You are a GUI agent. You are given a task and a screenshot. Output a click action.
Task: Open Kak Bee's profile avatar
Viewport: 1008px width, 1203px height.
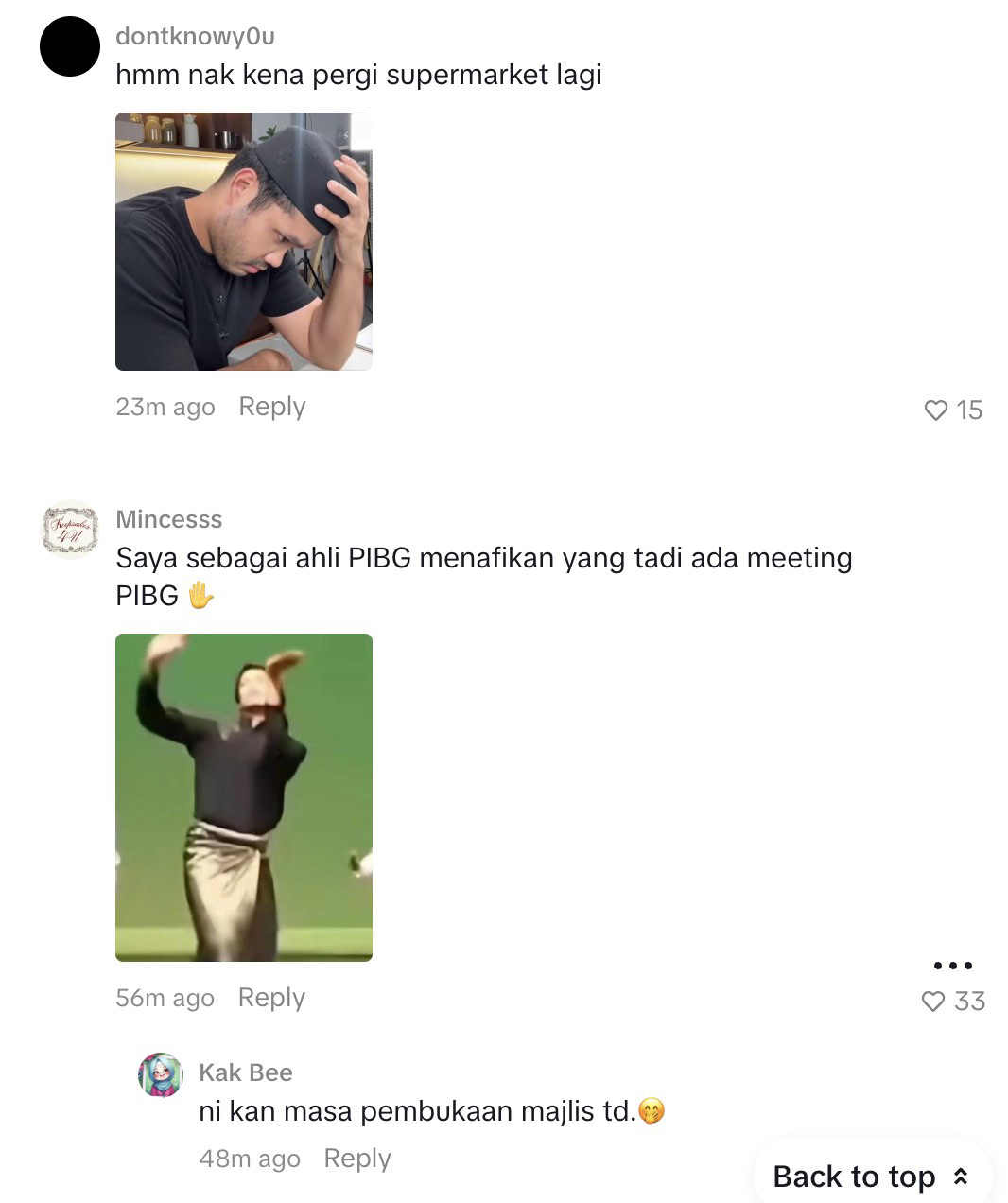tap(161, 1075)
